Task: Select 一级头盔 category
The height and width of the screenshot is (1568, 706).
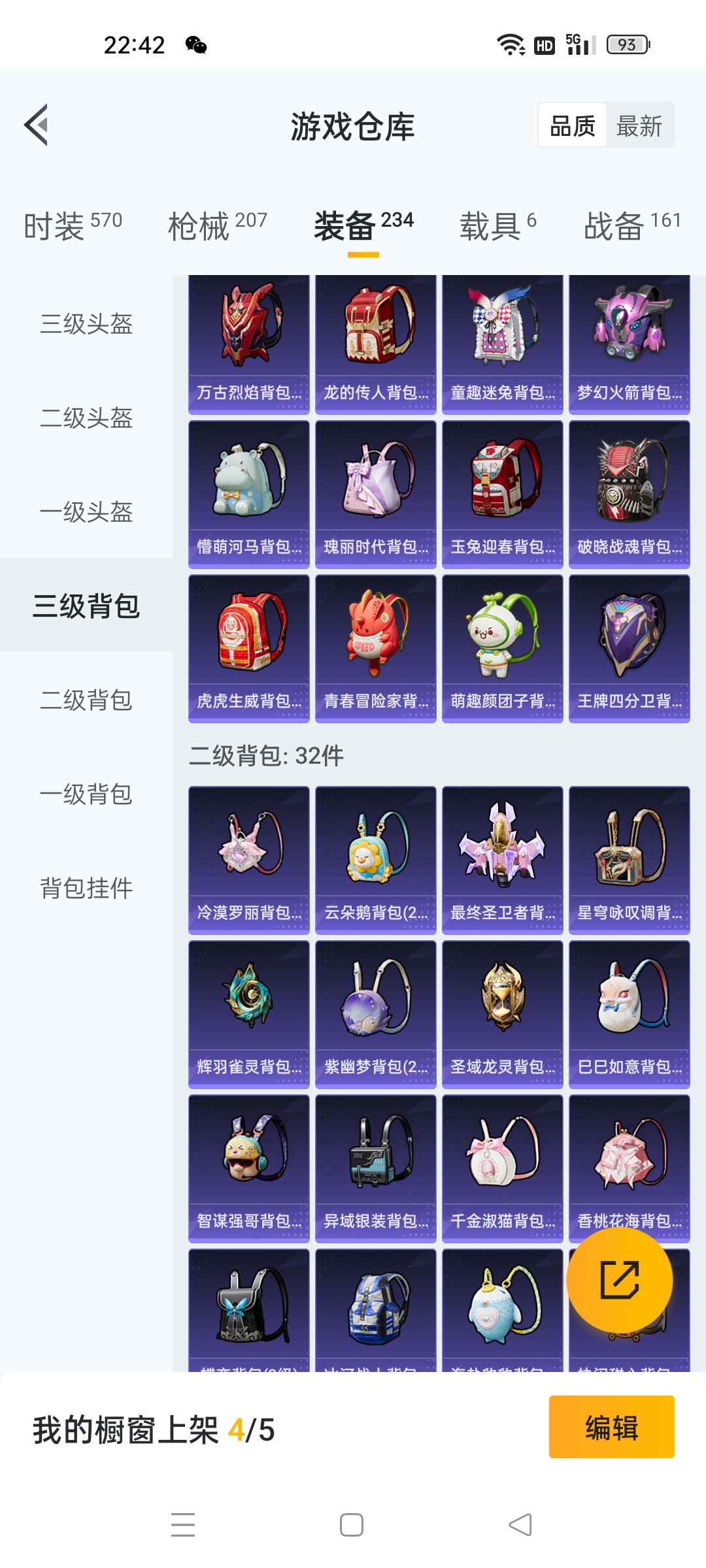Action: click(86, 512)
